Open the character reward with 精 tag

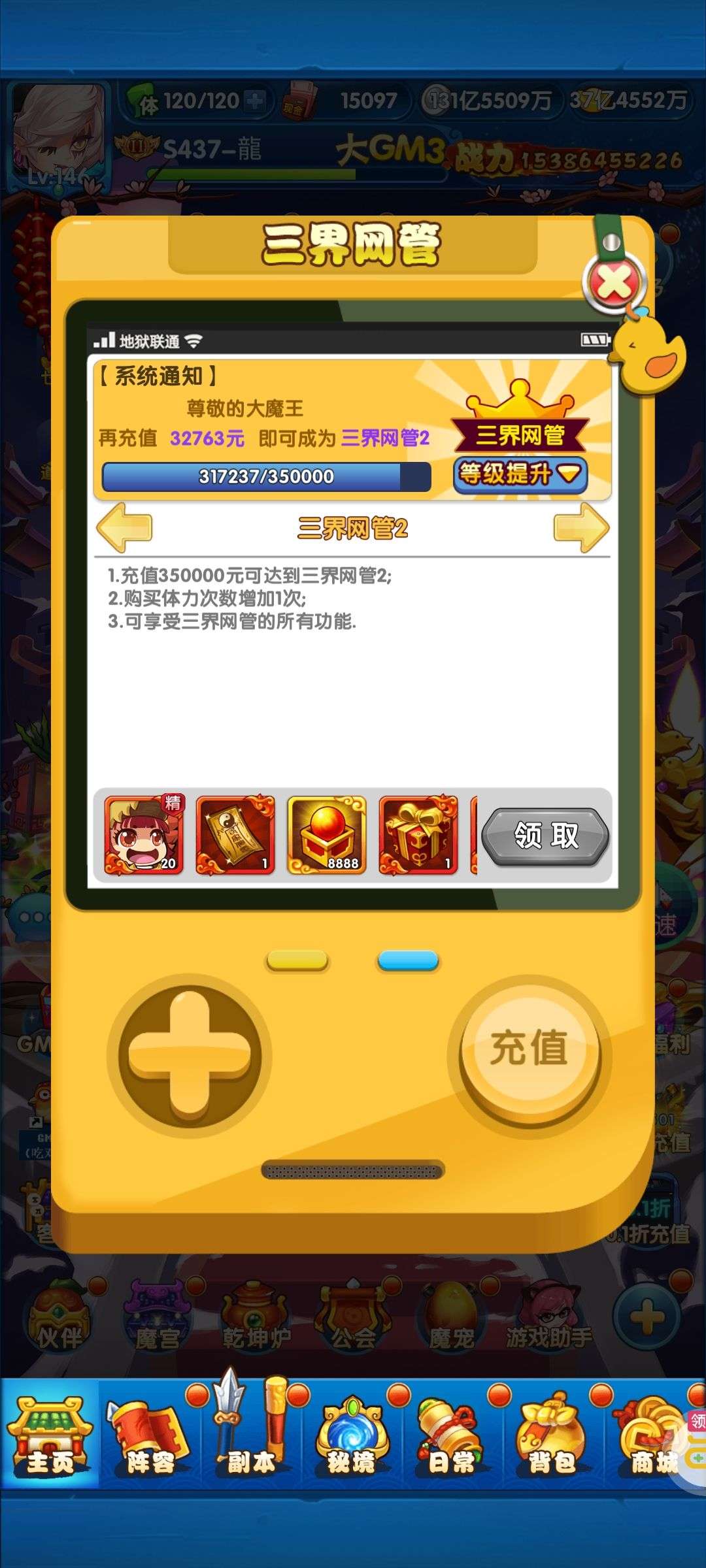point(144,835)
